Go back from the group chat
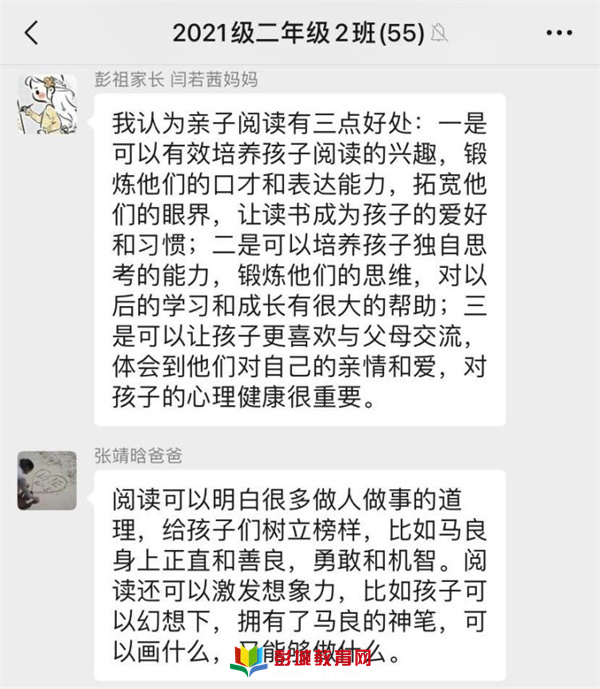 tap(31, 33)
